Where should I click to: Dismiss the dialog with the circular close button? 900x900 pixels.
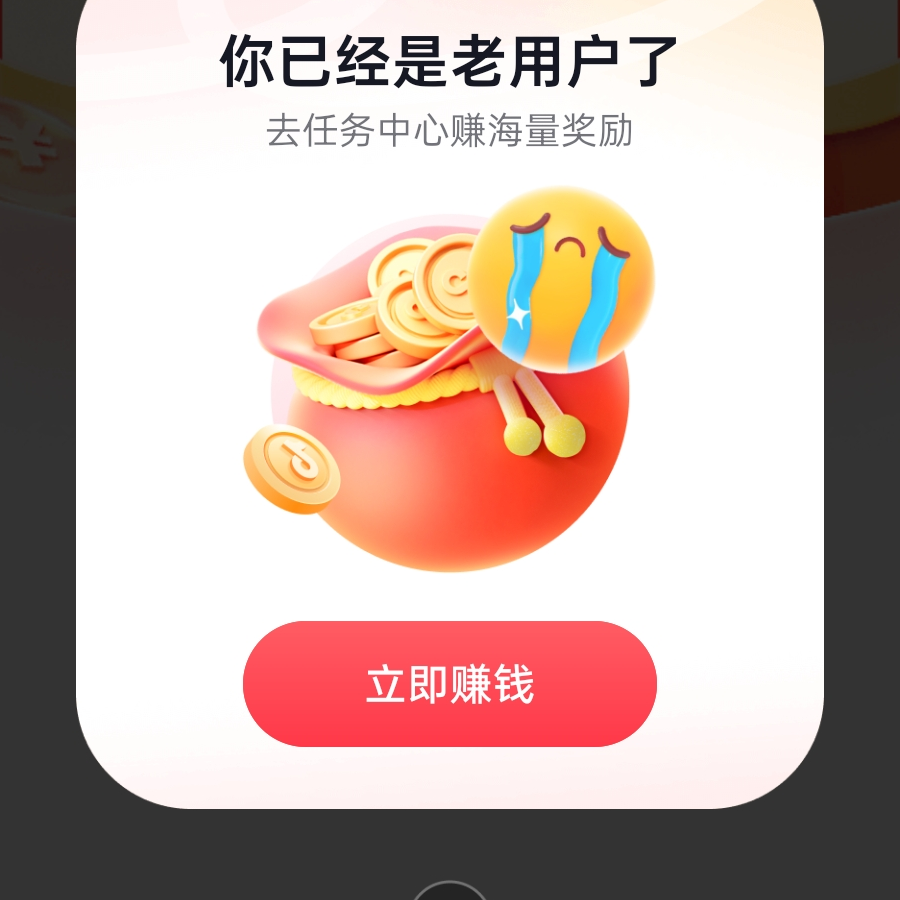[x=450, y=892]
